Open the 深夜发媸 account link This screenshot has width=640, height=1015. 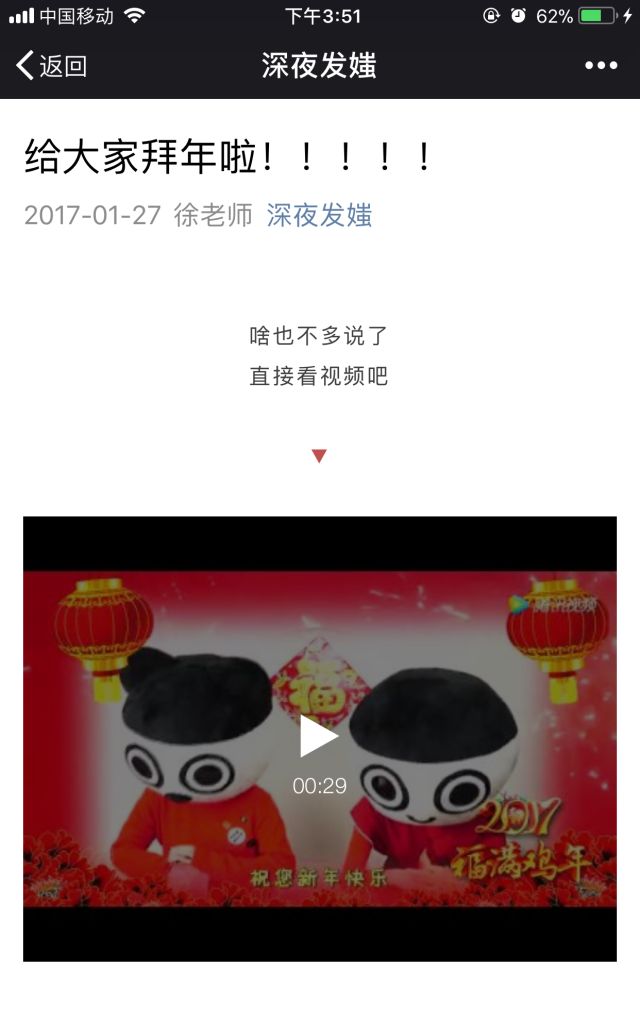(x=319, y=215)
